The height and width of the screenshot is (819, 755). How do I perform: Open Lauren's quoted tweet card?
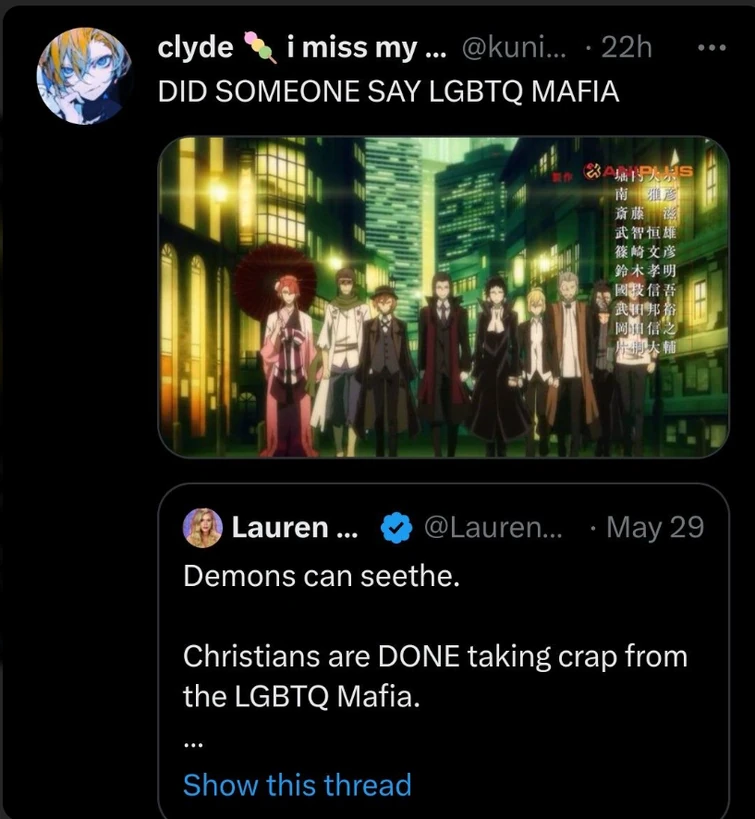443,640
